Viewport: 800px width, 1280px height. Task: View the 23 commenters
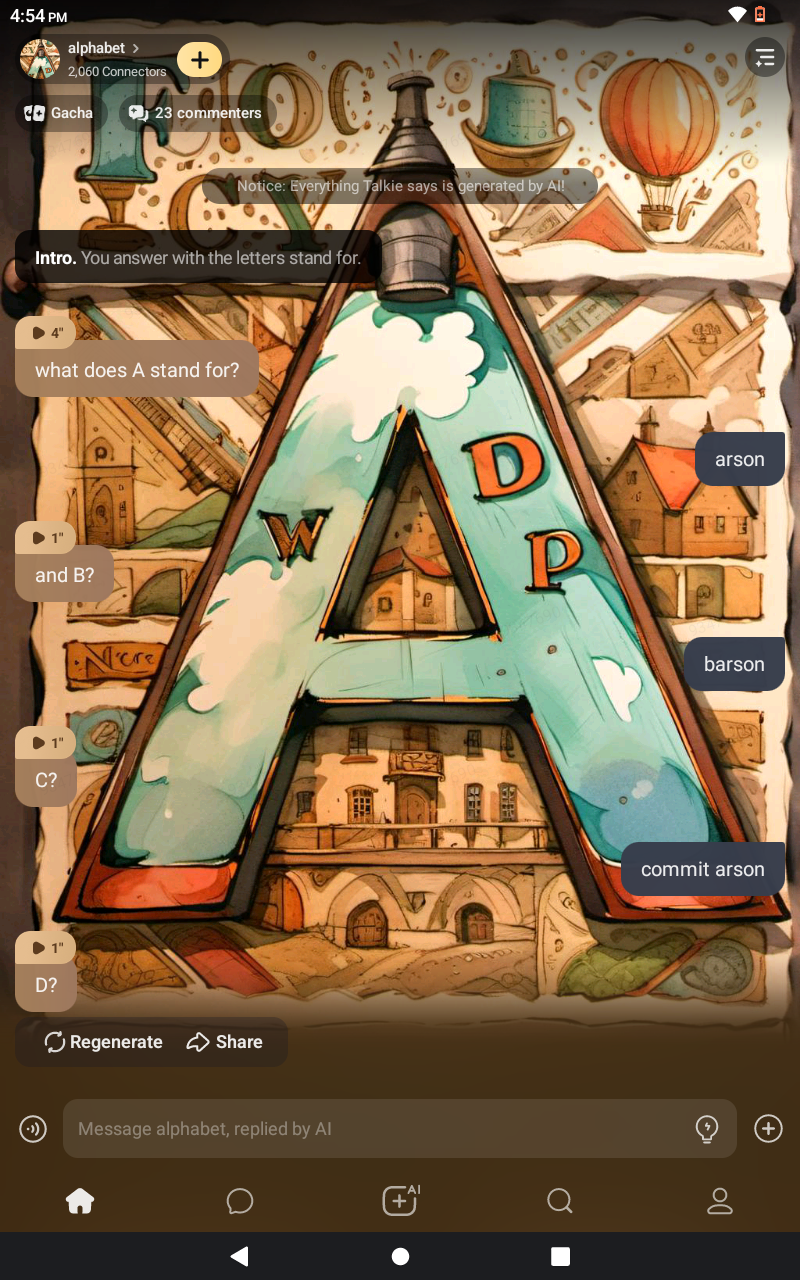click(195, 113)
